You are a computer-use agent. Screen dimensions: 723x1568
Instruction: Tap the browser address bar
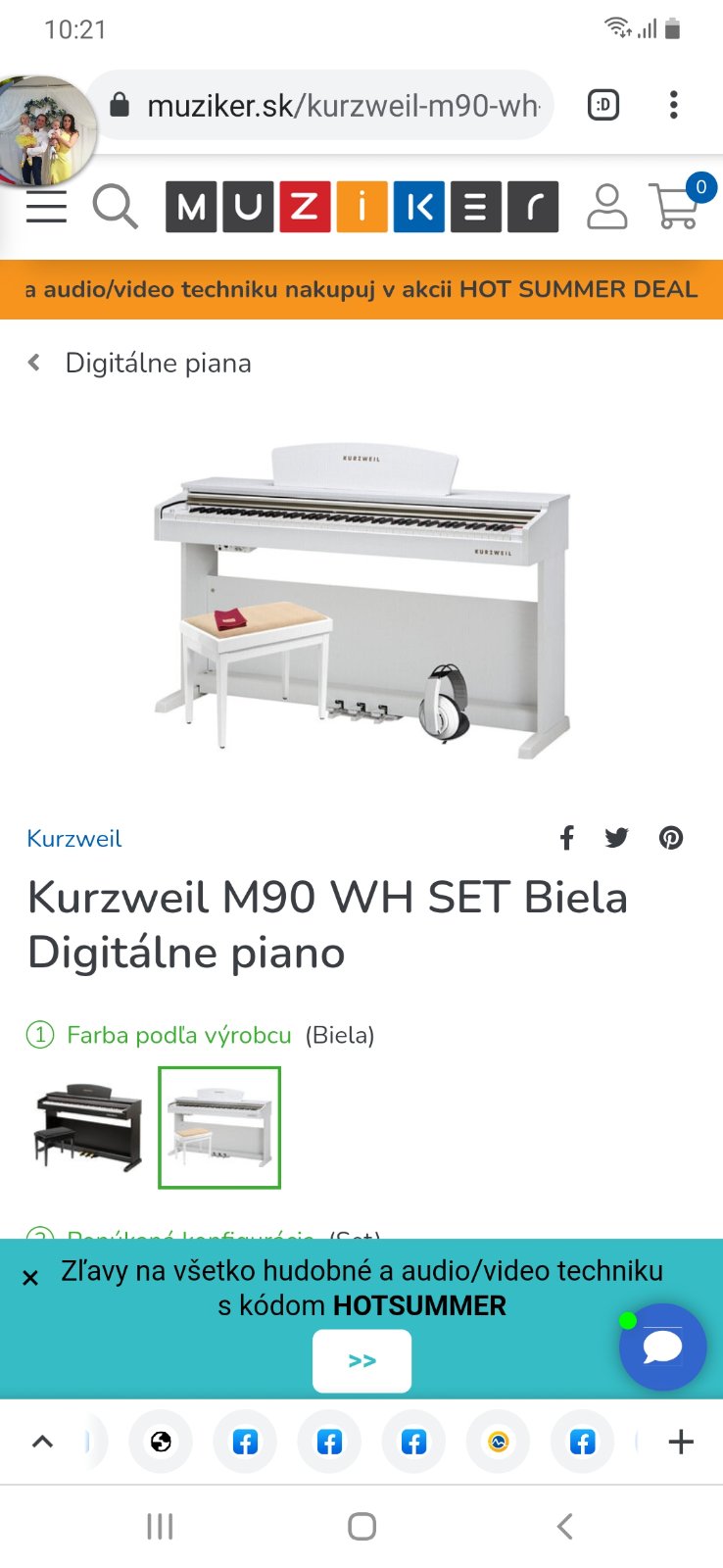(x=333, y=105)
